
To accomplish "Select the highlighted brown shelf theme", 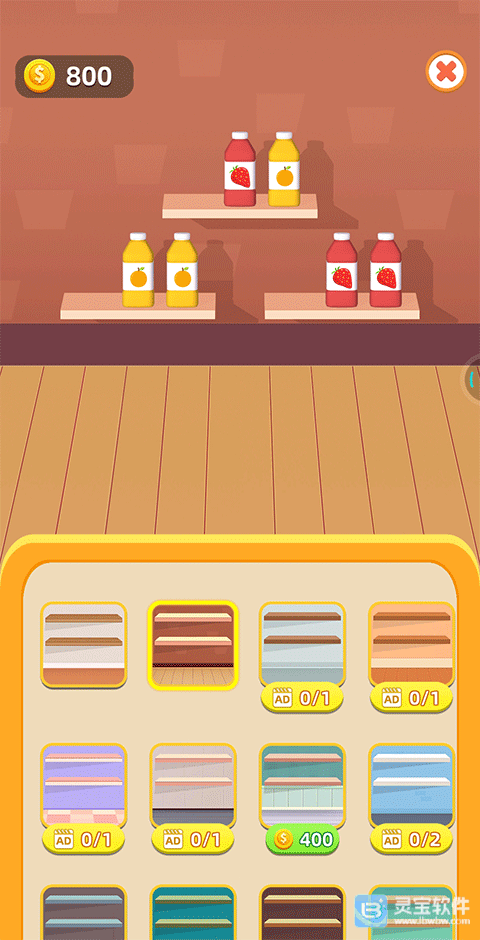I will coord(193,644).
